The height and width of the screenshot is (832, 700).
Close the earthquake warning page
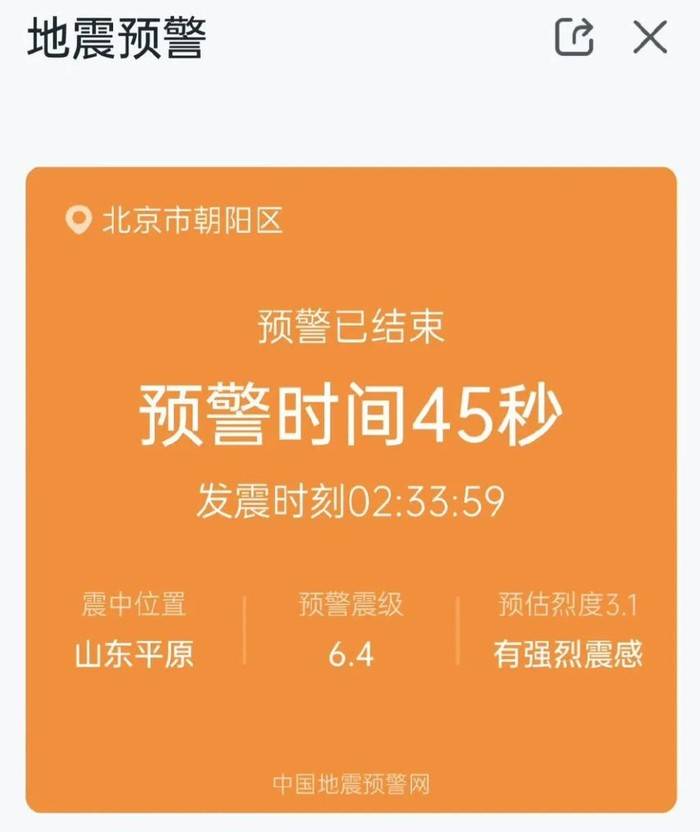[650, 38]
